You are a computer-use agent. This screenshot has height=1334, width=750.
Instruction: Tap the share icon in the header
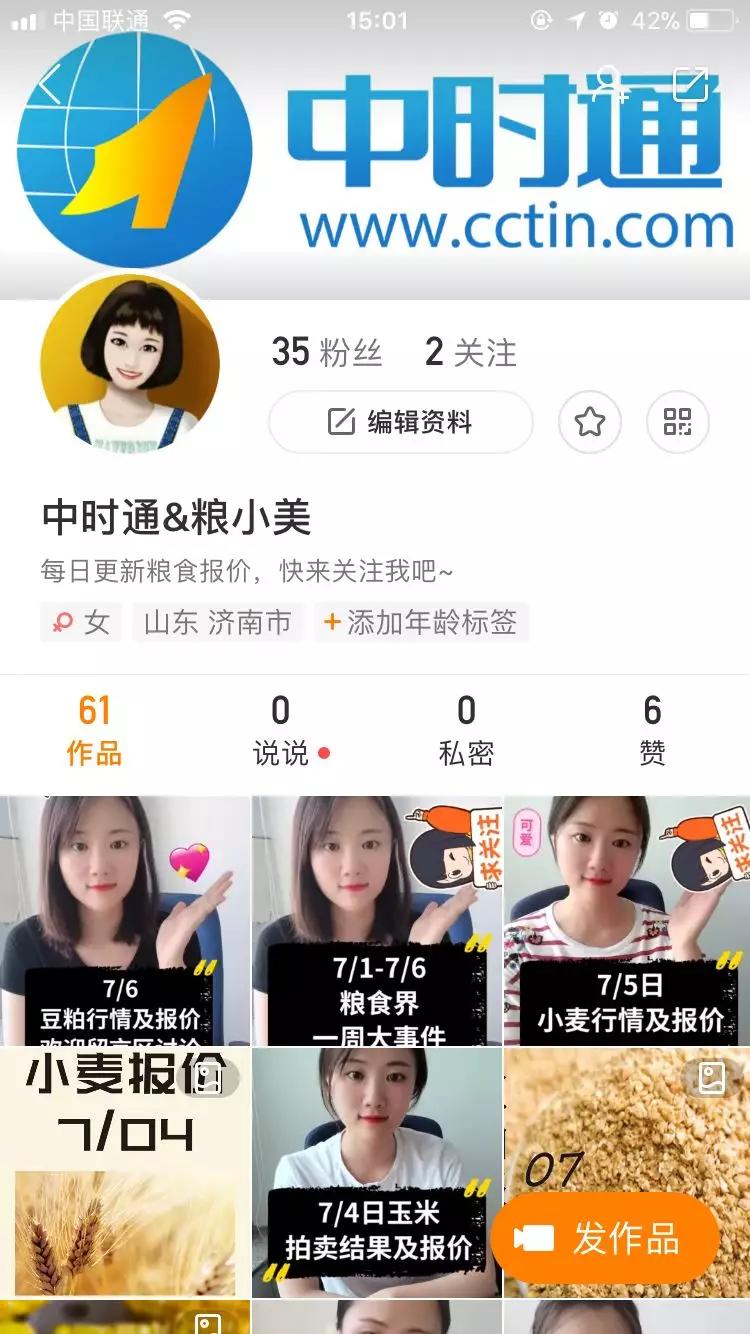(x=691, y=86)
